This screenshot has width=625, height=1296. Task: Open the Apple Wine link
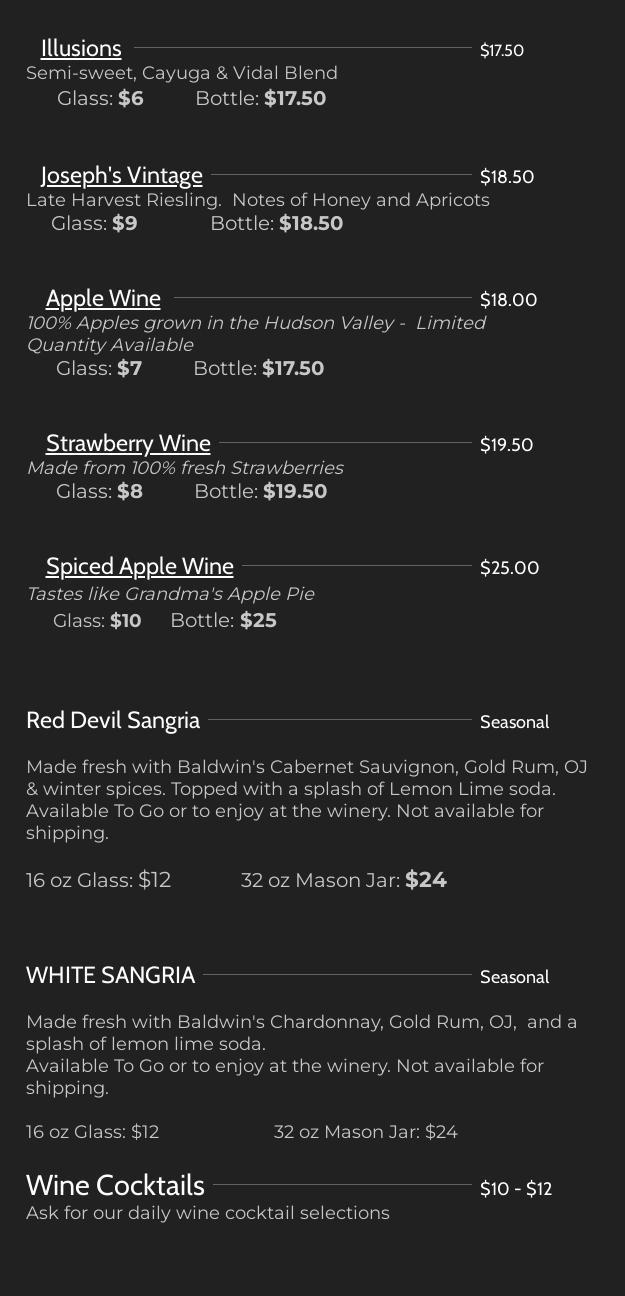click(103, 299)
